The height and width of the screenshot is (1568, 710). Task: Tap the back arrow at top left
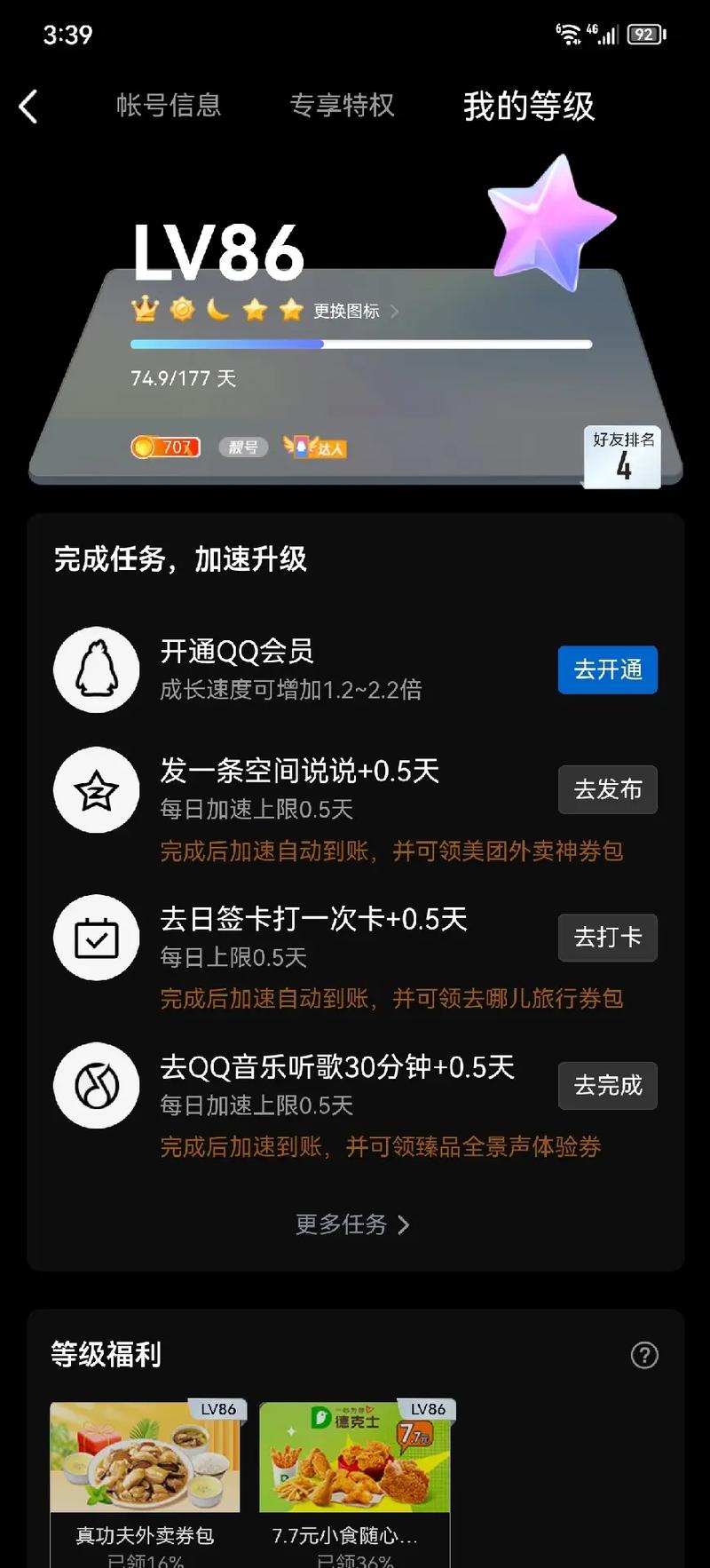[x=29, y=106]
